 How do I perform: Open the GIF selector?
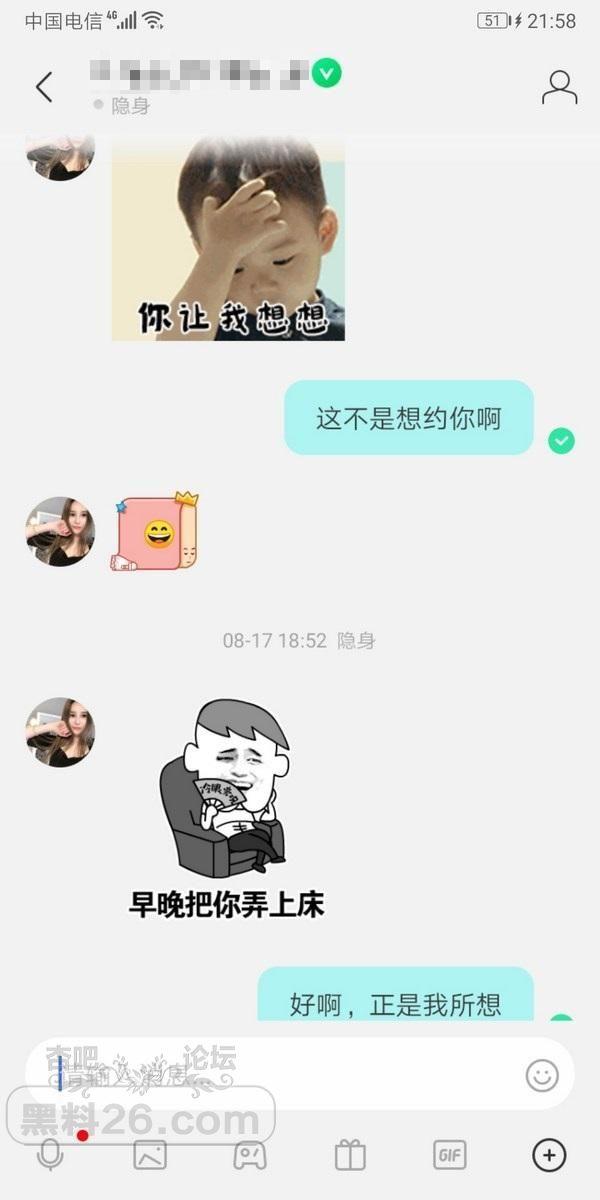(x=449, y=1155)
